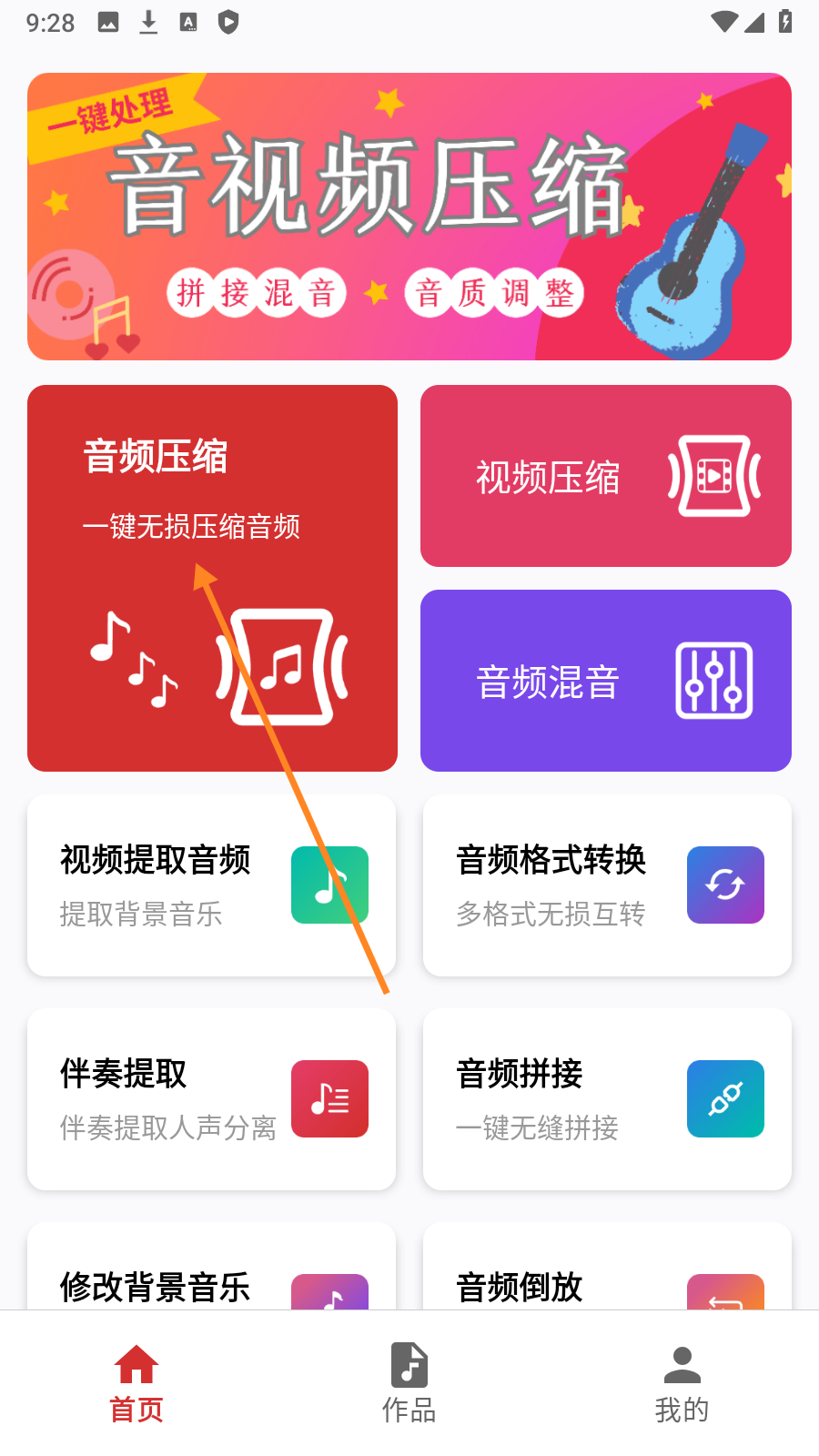
Task: Open the 音频压缩 card
Action: pyautogui.click(x=212, y=578)
